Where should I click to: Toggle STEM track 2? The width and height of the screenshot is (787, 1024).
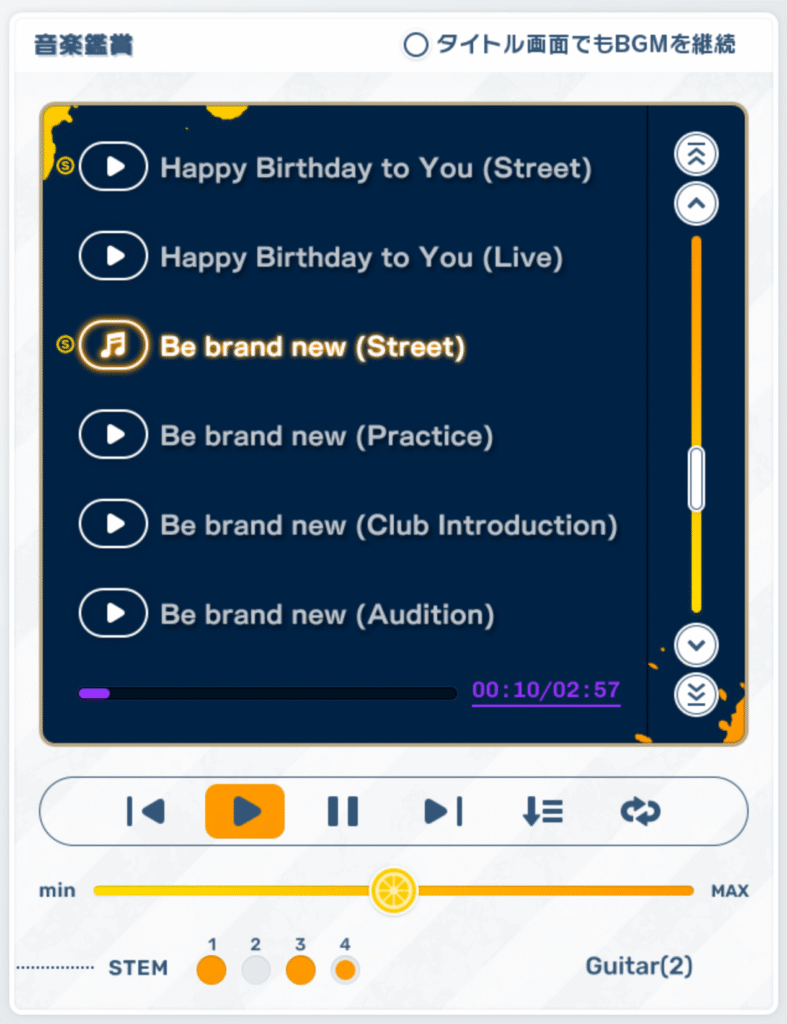256,969
